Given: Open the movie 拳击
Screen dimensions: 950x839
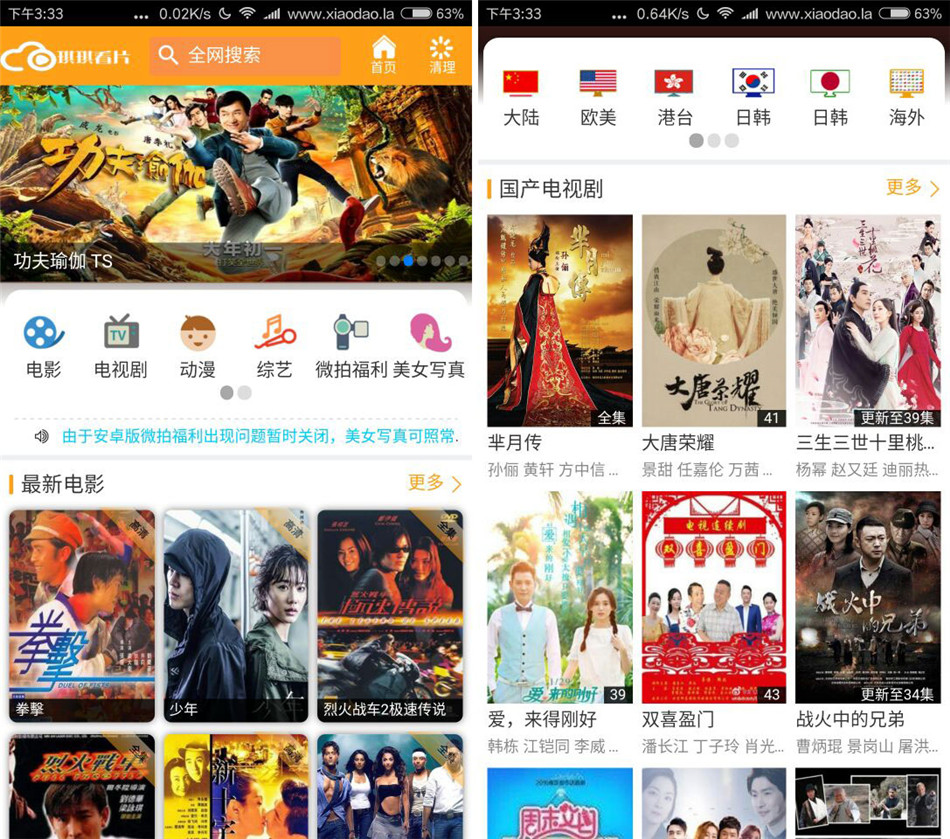Looking at the screenshot, I should click(x=82, y=615).
